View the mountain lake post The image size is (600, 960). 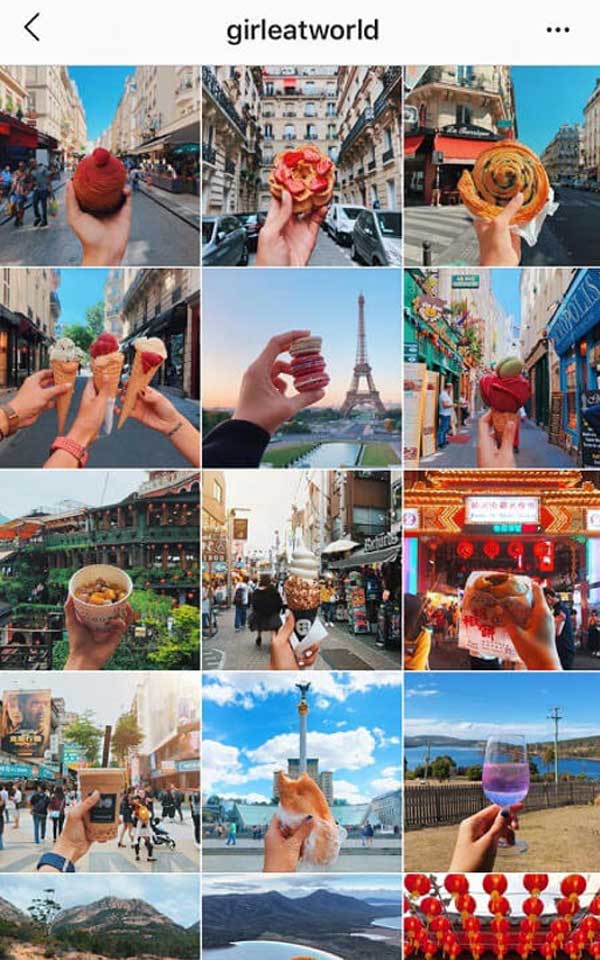coord(301,917)
